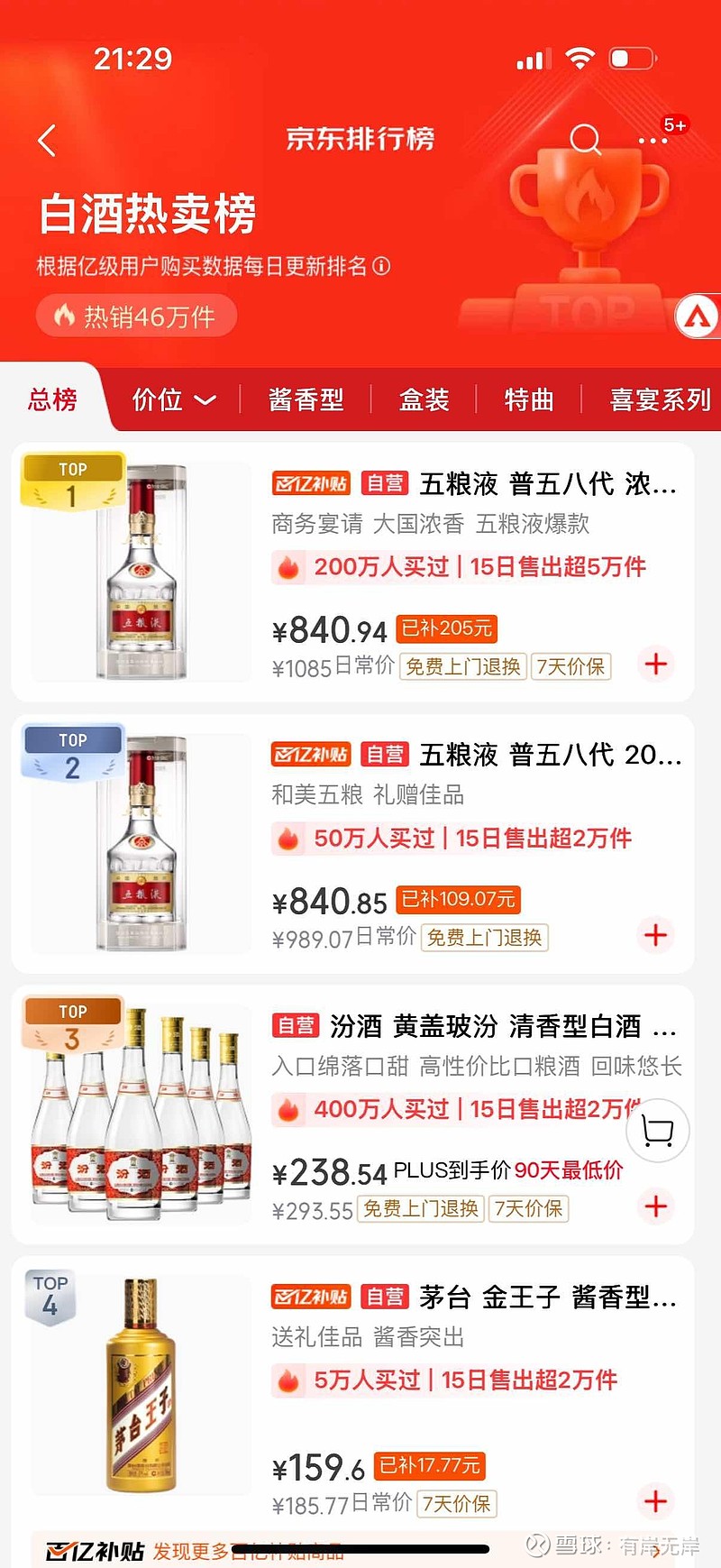Switch to the 盒装 tab

pyautogui.click(x=424, y=399)
